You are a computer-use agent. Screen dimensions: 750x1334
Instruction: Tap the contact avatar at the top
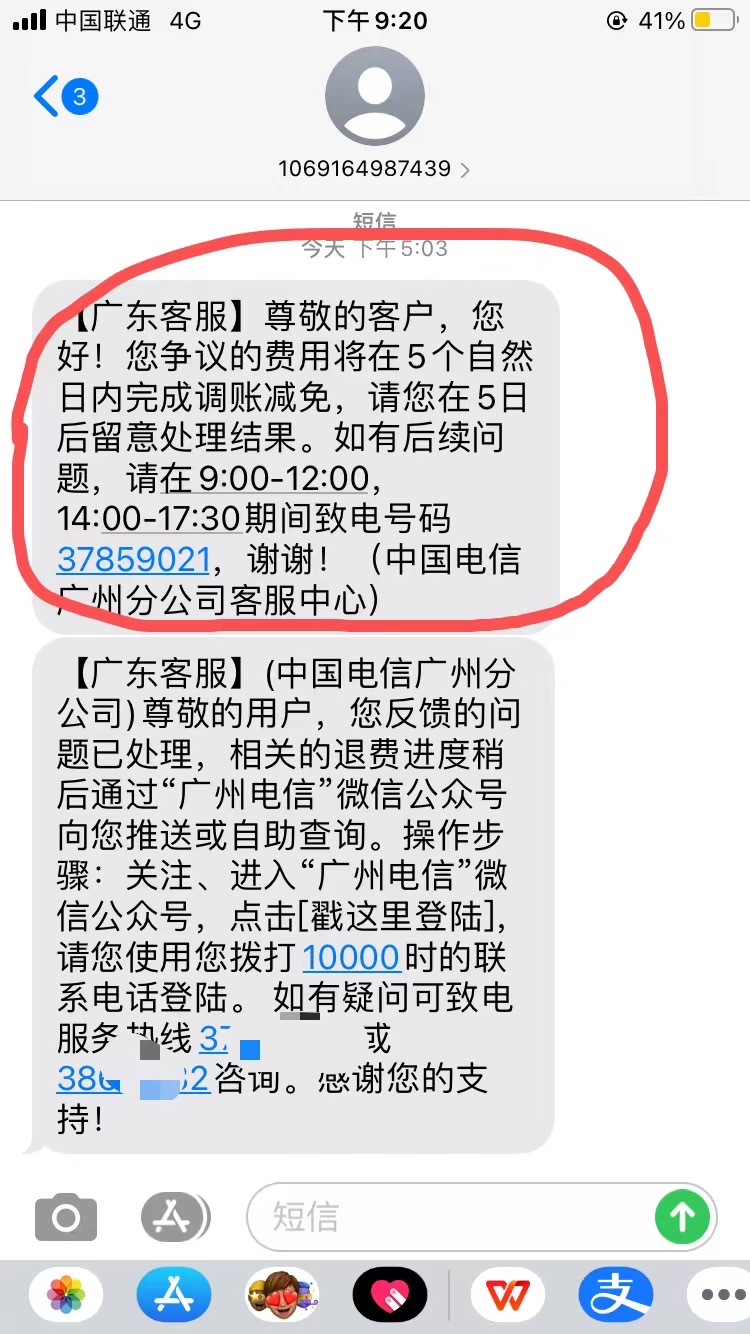[375, 95]
